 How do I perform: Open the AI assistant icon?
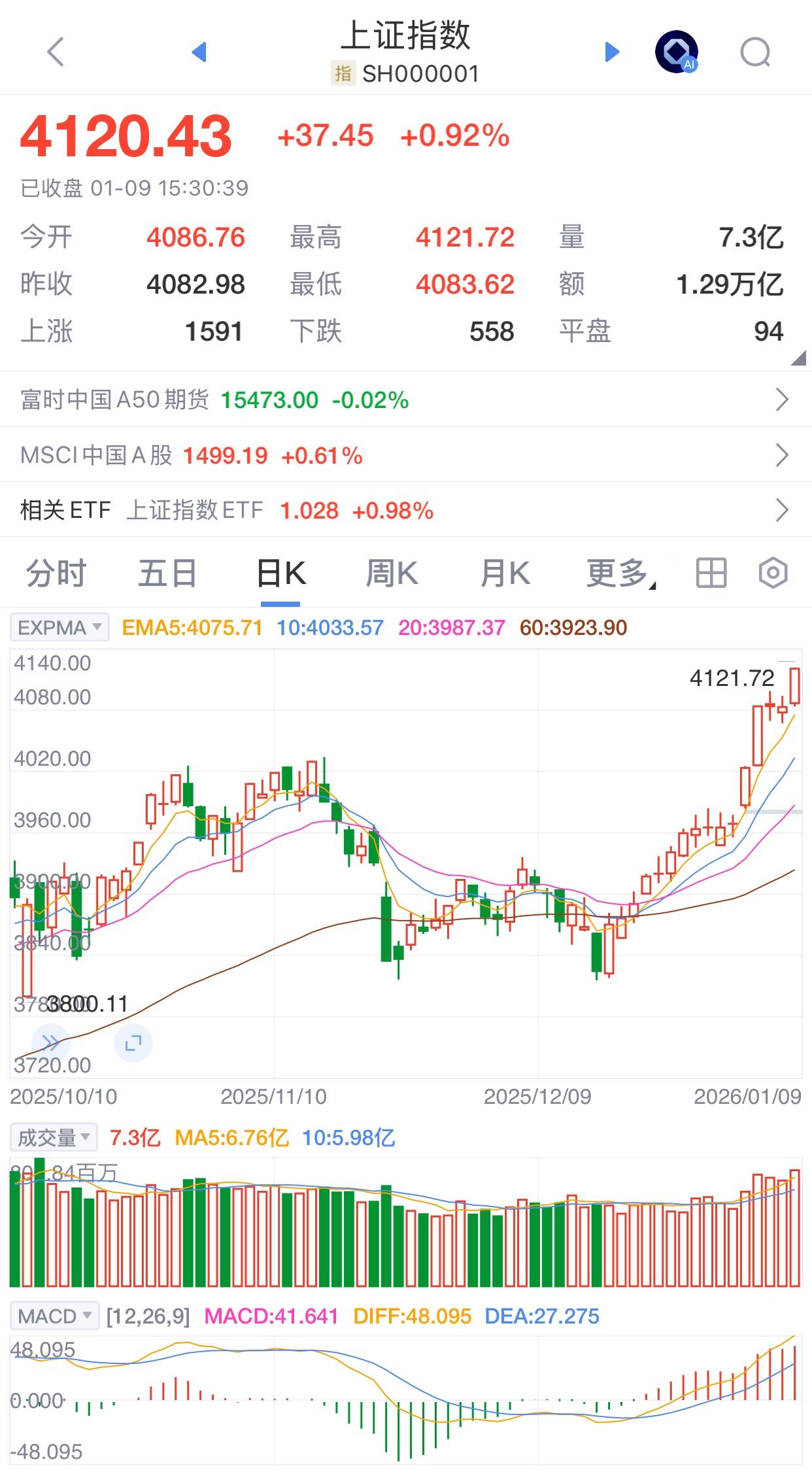[677, 51]
